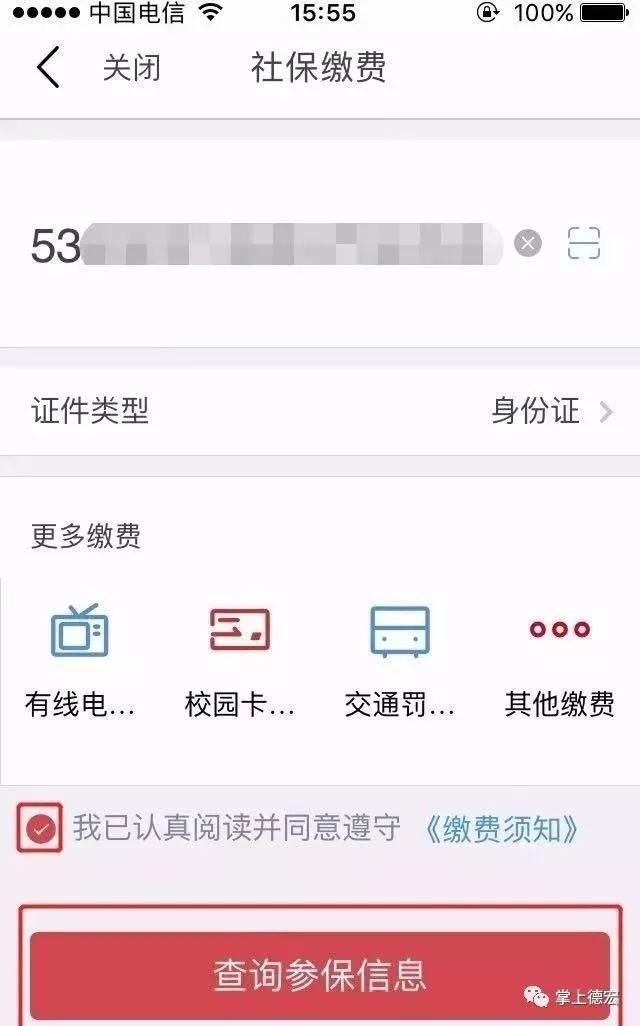Open the 《缴费须知》 link

coord(501,828)
